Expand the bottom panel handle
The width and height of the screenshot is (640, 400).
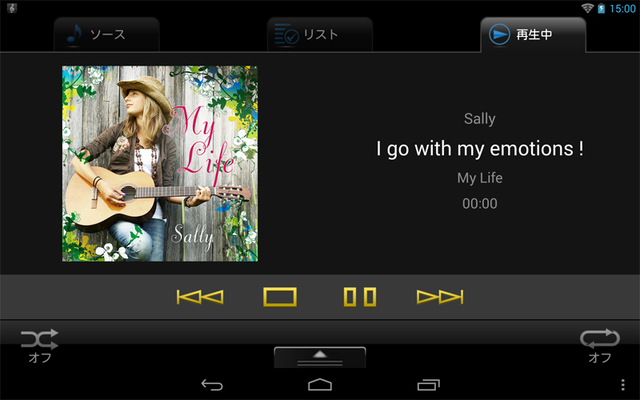click(x=320, y=356)
